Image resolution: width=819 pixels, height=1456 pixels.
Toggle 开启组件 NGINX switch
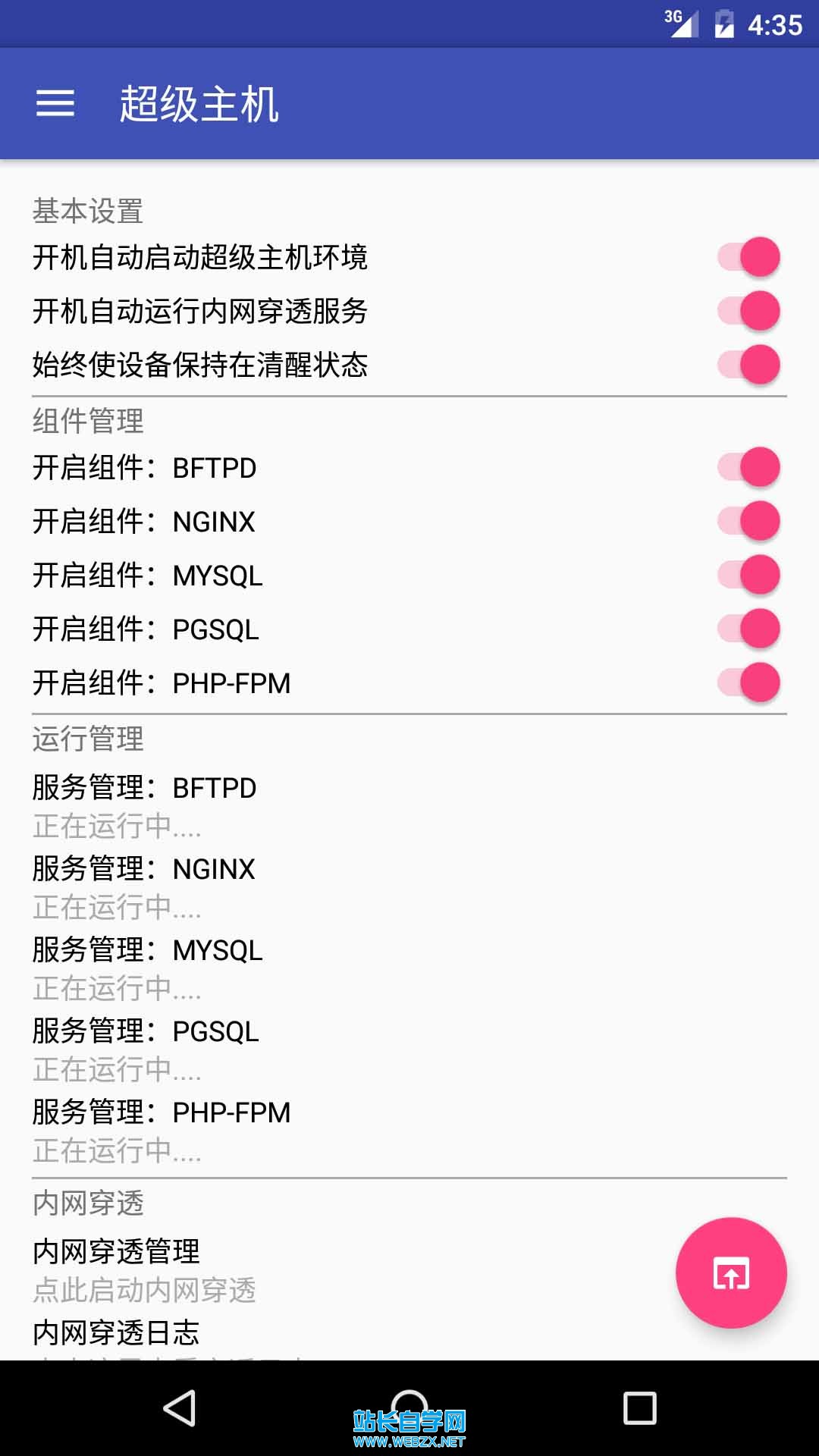(748, 521)
